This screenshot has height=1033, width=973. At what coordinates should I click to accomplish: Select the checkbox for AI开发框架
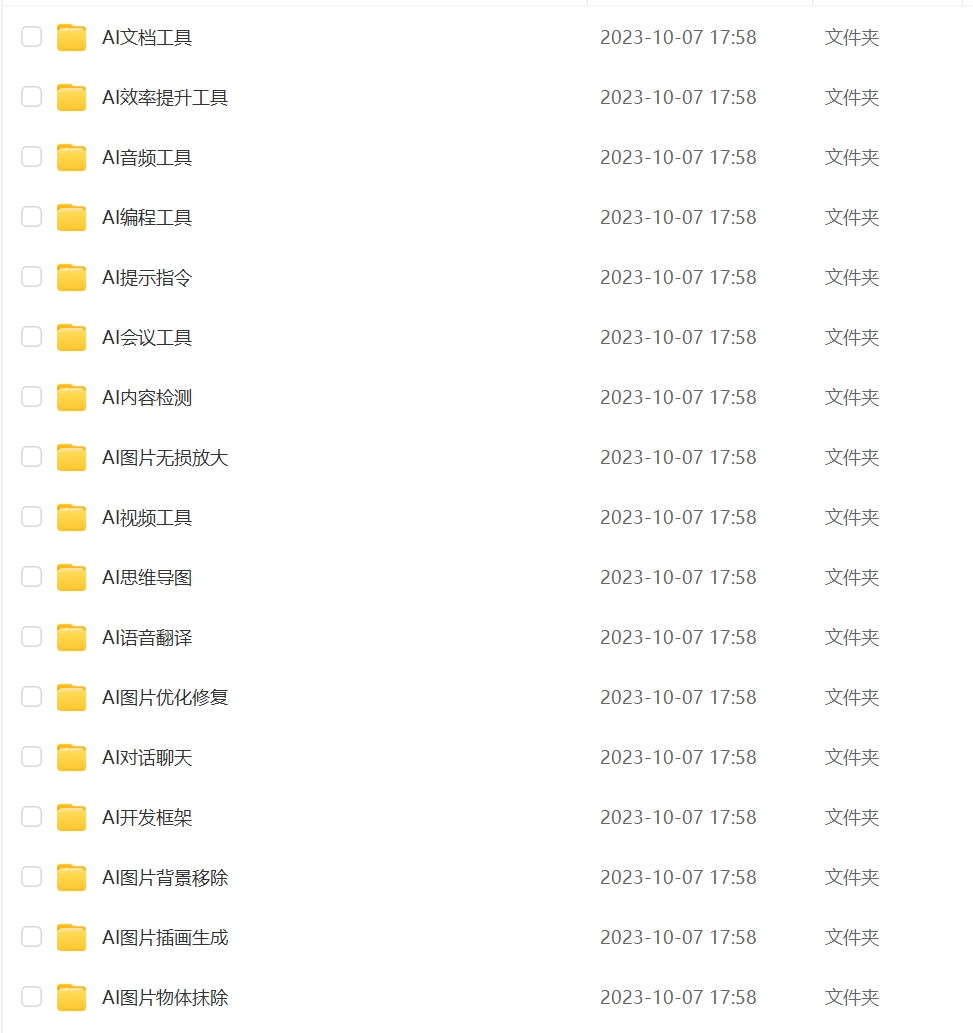click(x=32, y=817)
